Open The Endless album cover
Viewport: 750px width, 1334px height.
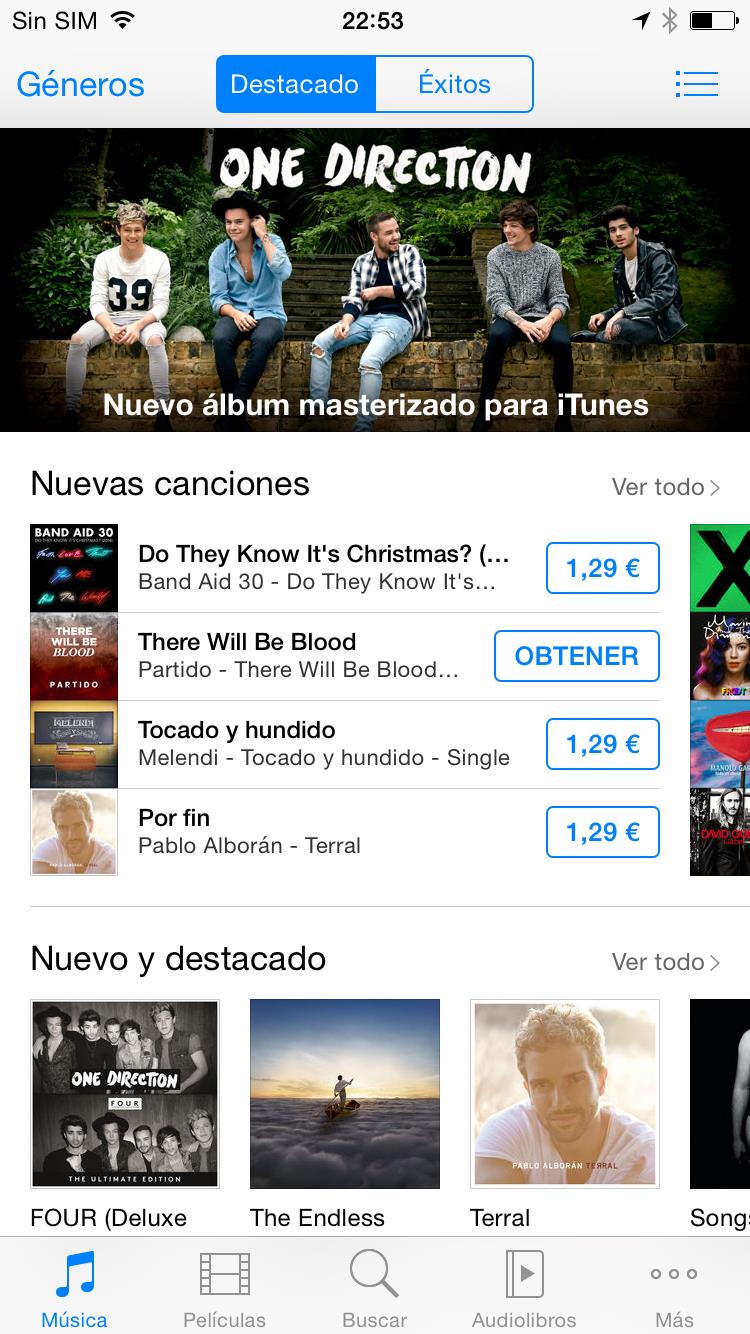pos(345,1094)
